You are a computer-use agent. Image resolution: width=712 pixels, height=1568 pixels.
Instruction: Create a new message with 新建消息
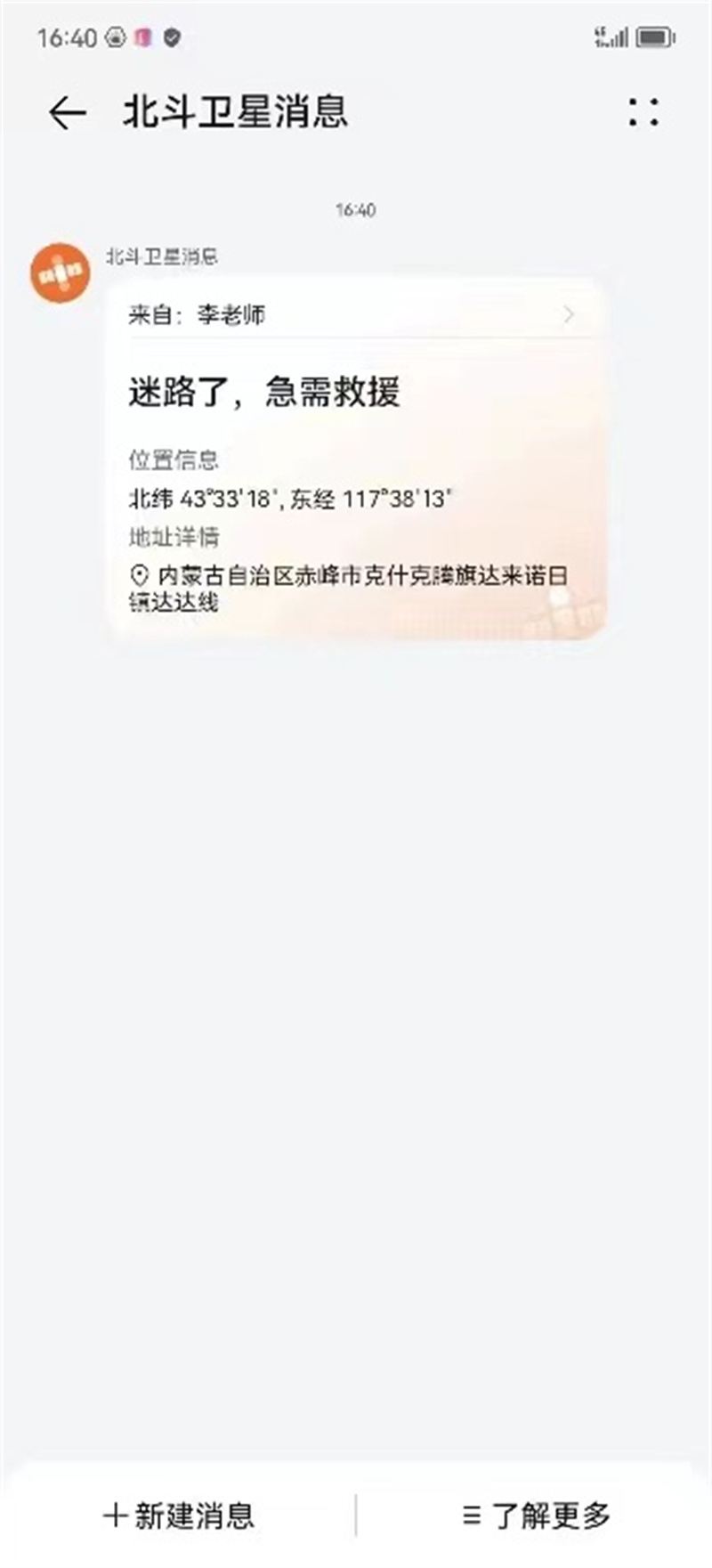[x=180, y=1514]
